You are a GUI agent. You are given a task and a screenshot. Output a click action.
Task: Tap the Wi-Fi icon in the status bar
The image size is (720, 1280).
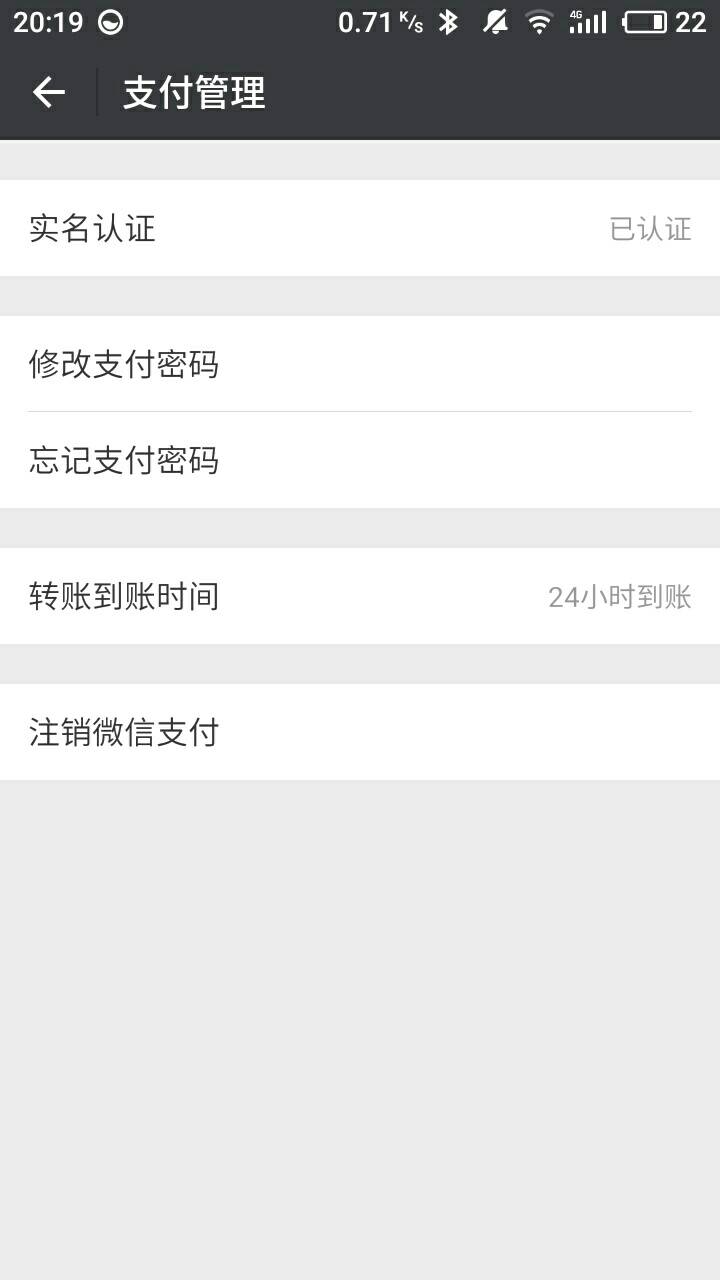(537, 20)
